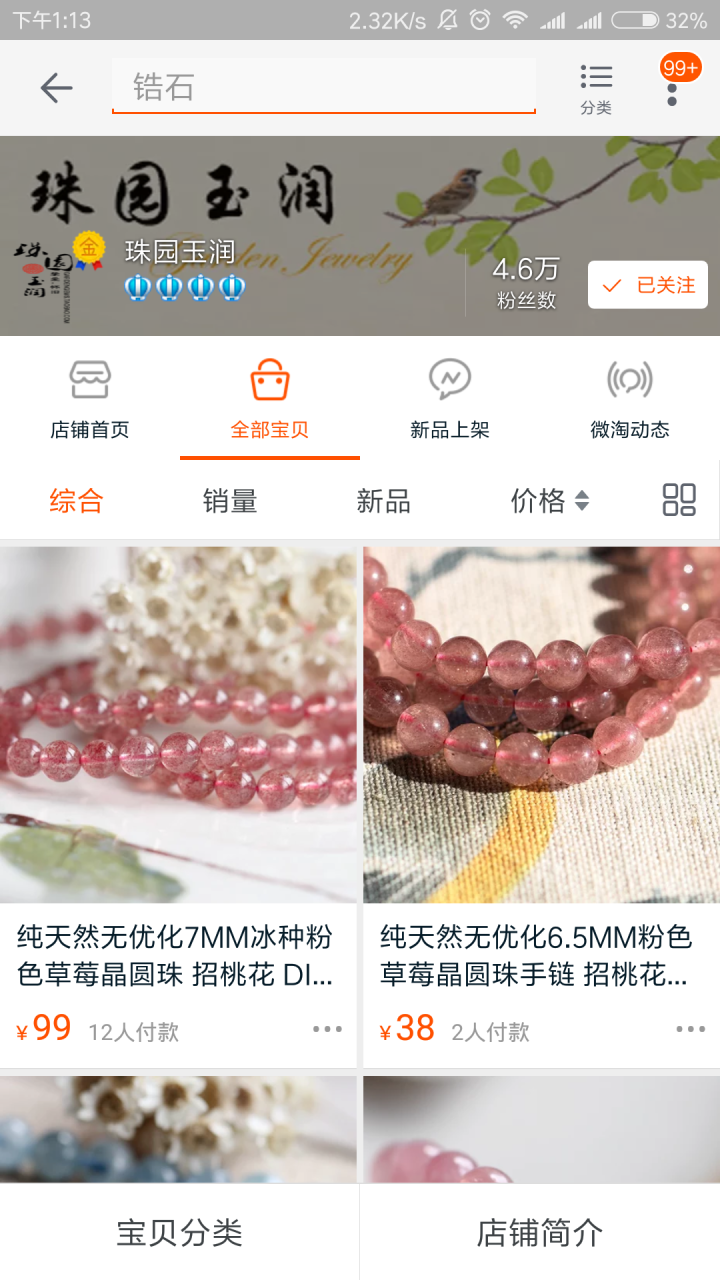
Task: Sort products by 销量
Action: [230, 501]
